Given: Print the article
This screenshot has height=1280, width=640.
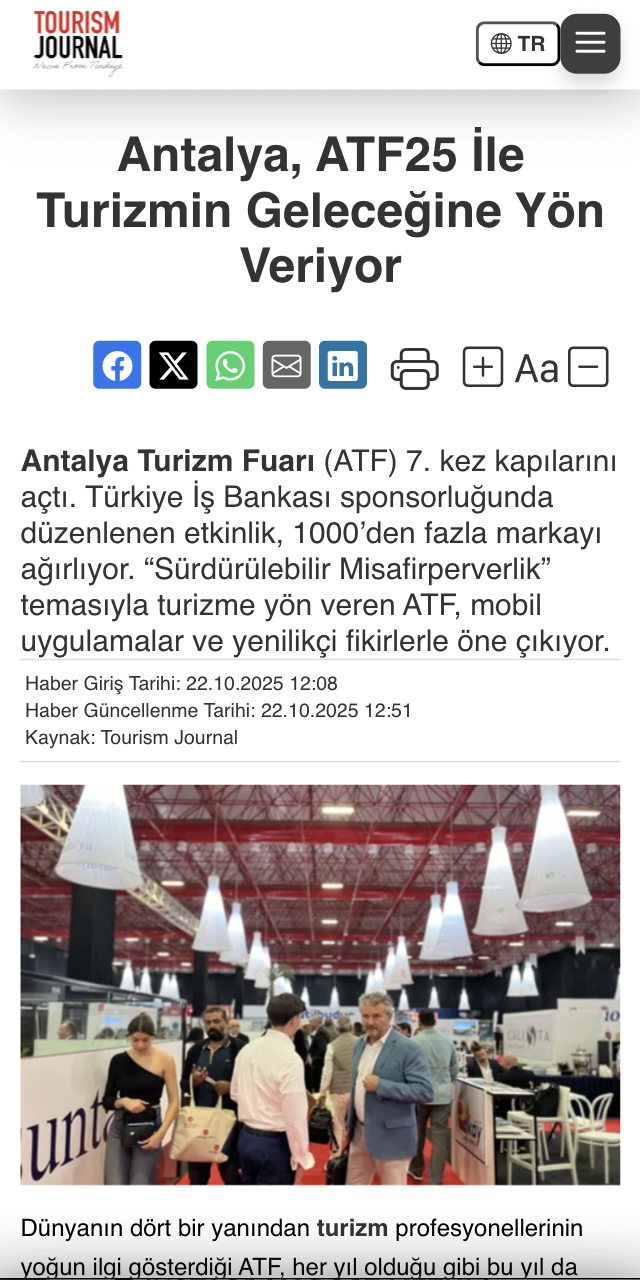Looking at the screenshot, I should 414,368.
